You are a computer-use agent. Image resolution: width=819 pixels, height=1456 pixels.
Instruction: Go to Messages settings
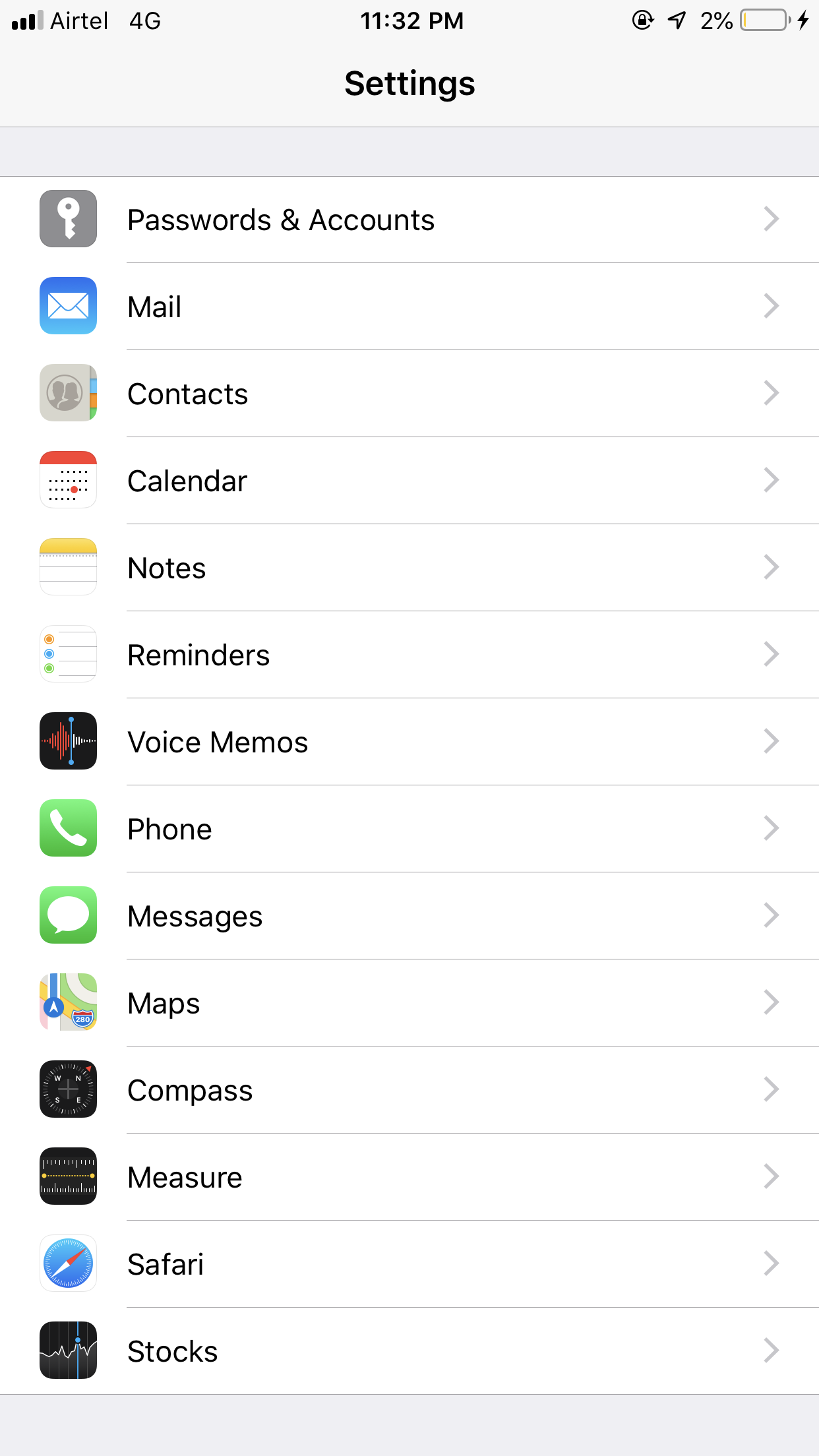click(409, 916)
